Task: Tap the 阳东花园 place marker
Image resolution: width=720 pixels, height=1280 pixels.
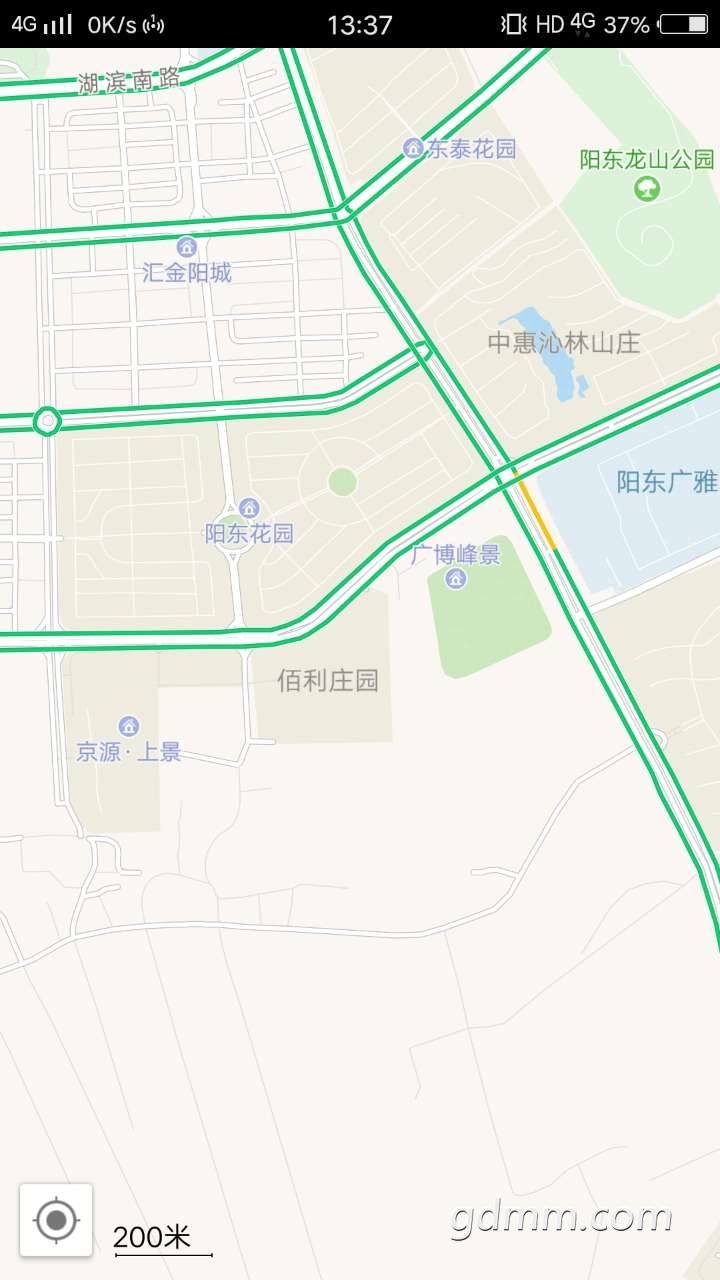Action: tap(249, 509)
